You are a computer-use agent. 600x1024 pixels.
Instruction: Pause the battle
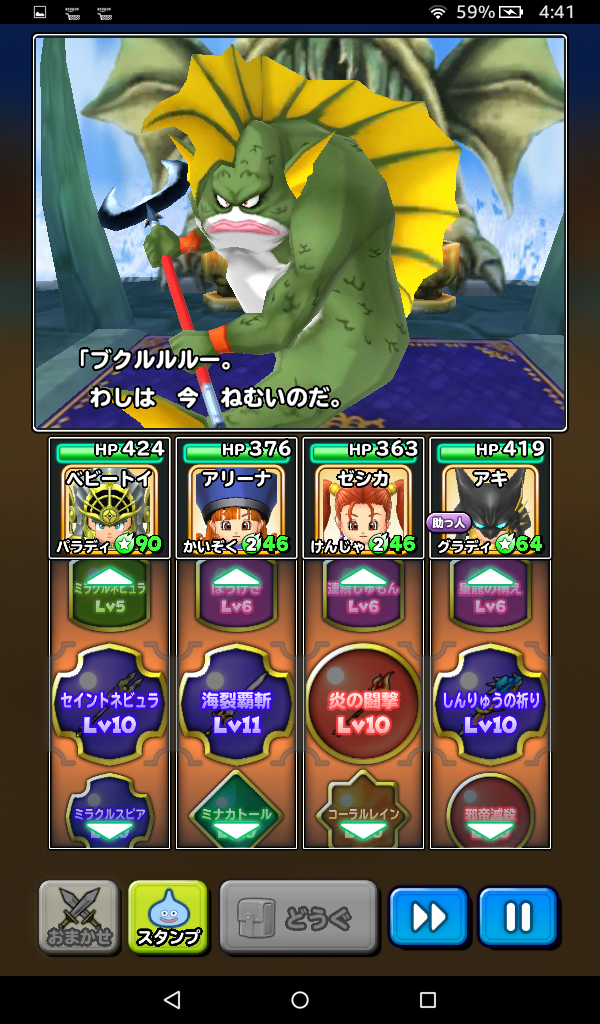click(x=518, y=916)
